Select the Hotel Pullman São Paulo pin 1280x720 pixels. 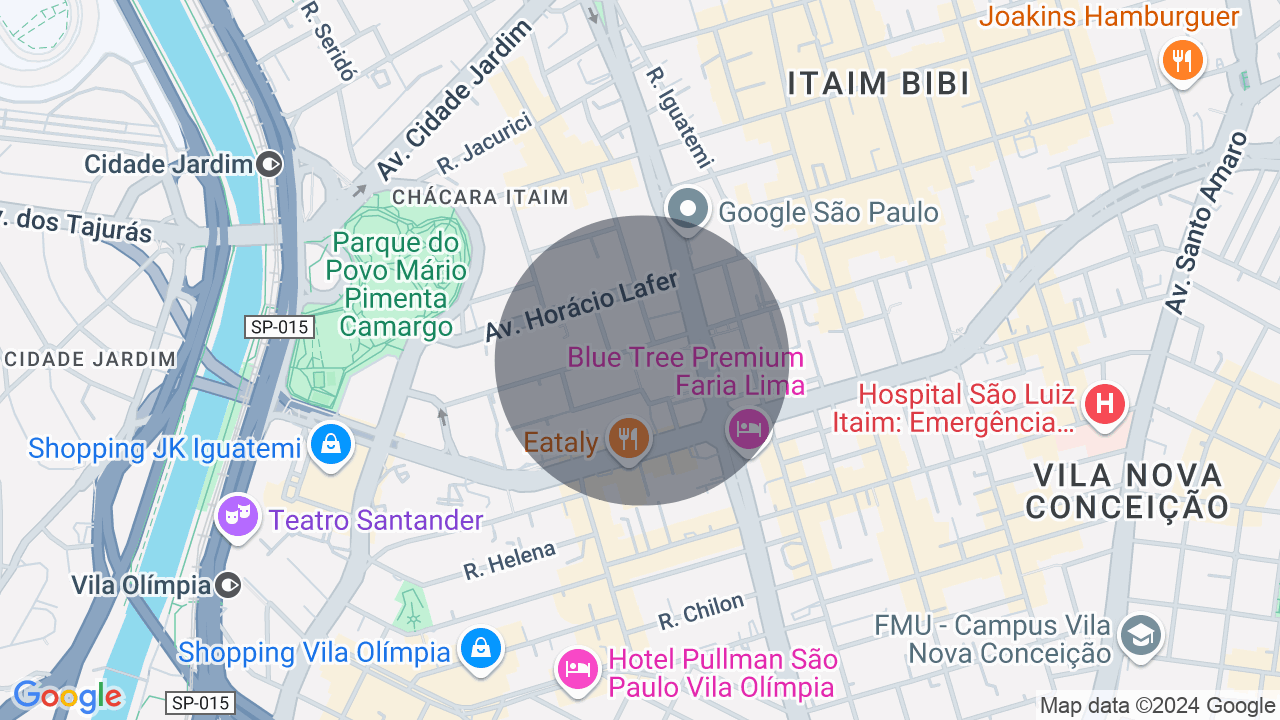coord(577,668)
